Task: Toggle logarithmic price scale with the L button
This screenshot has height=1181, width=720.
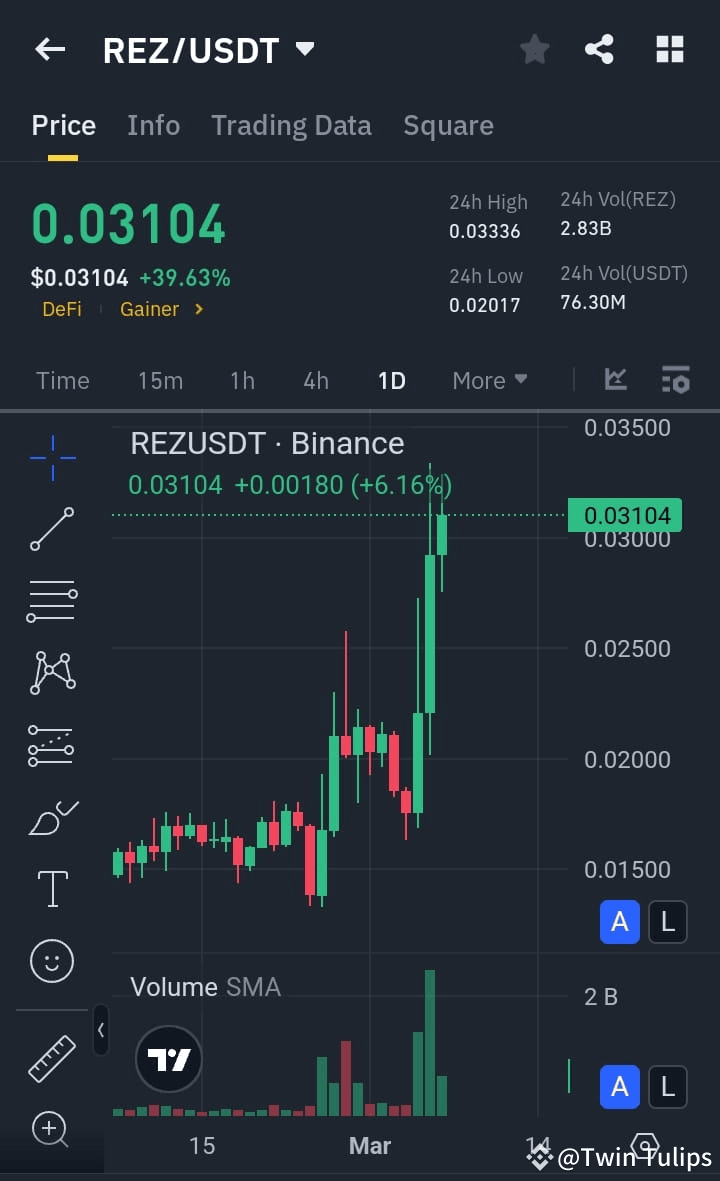Action: (667, 922)
